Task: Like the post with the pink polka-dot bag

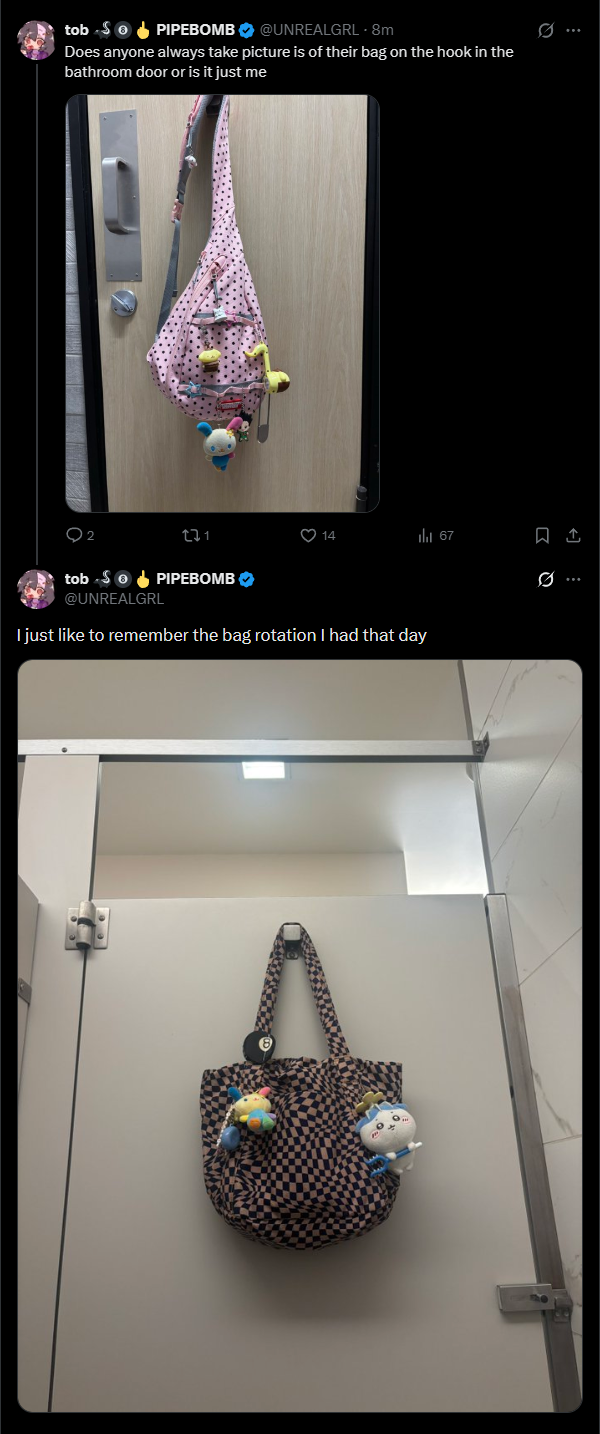Action: (309, 535)
